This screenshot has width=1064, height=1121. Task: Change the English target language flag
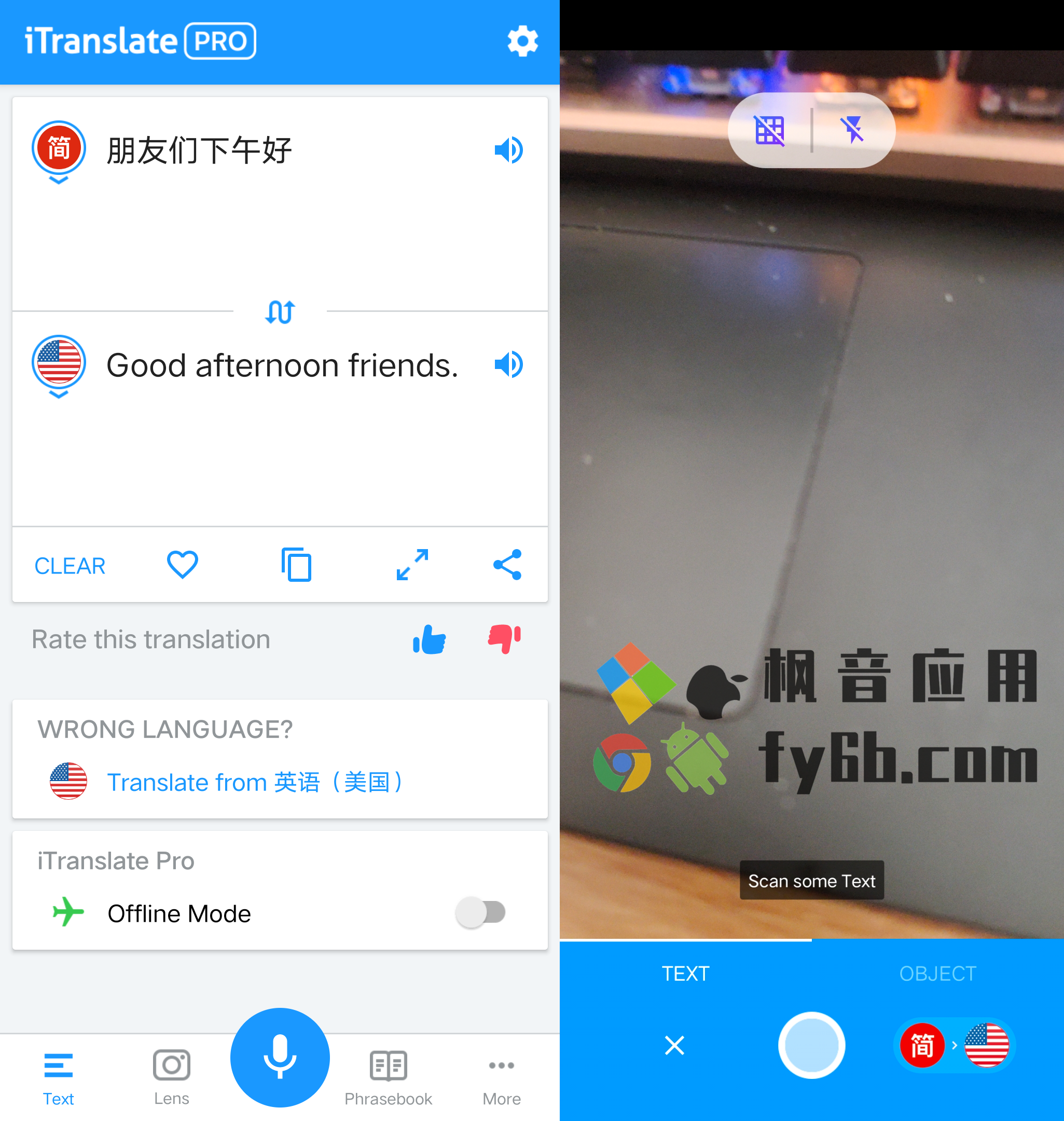[x=59, y=364]
